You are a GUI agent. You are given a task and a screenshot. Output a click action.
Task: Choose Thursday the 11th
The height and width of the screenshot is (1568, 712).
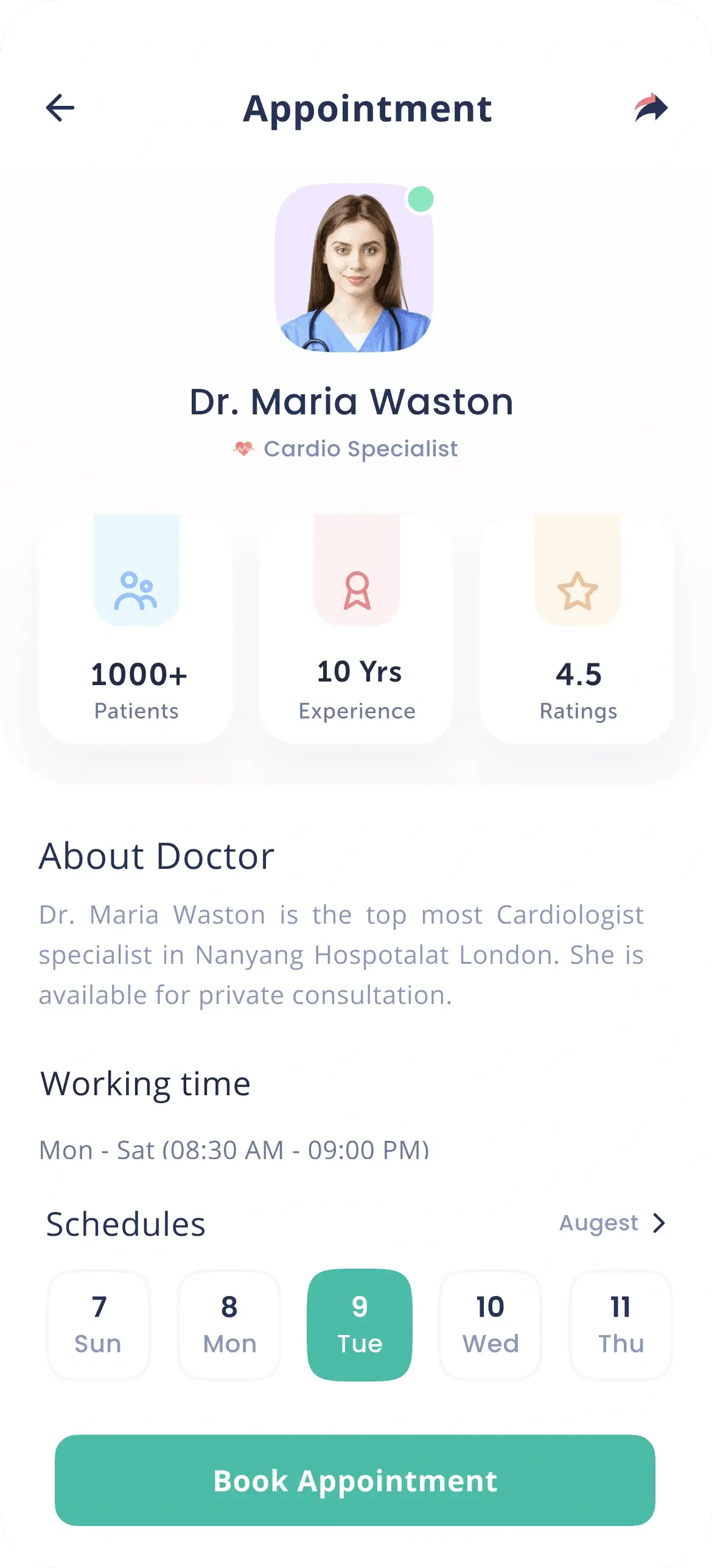coord(620,1325)
